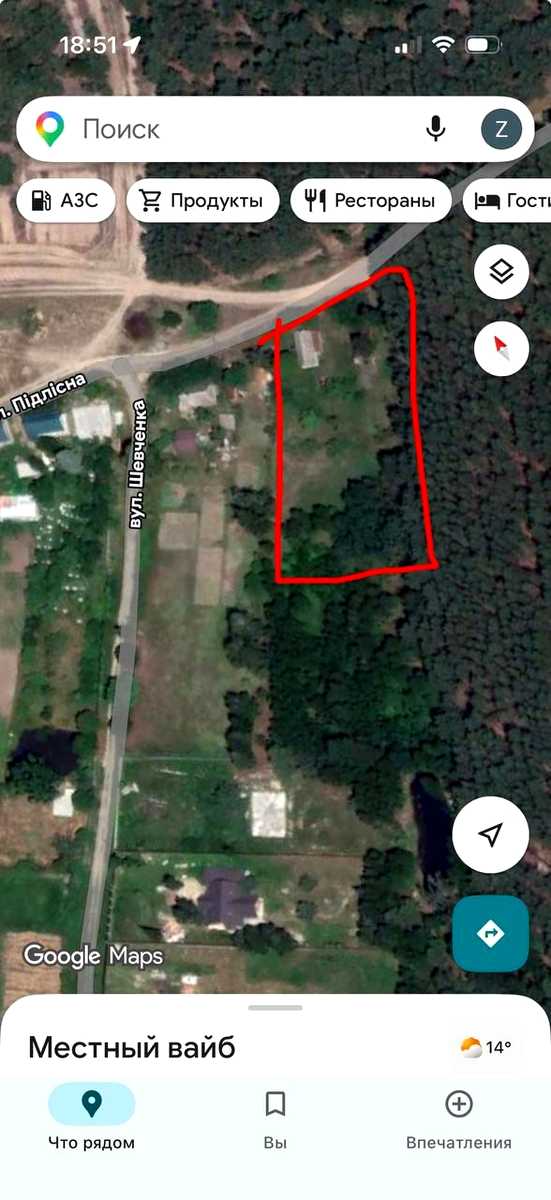Image resolution: width=551 pixels, height=1200 pixels.
Task: Start voice search with the microphone
Action: click(435, 129)
